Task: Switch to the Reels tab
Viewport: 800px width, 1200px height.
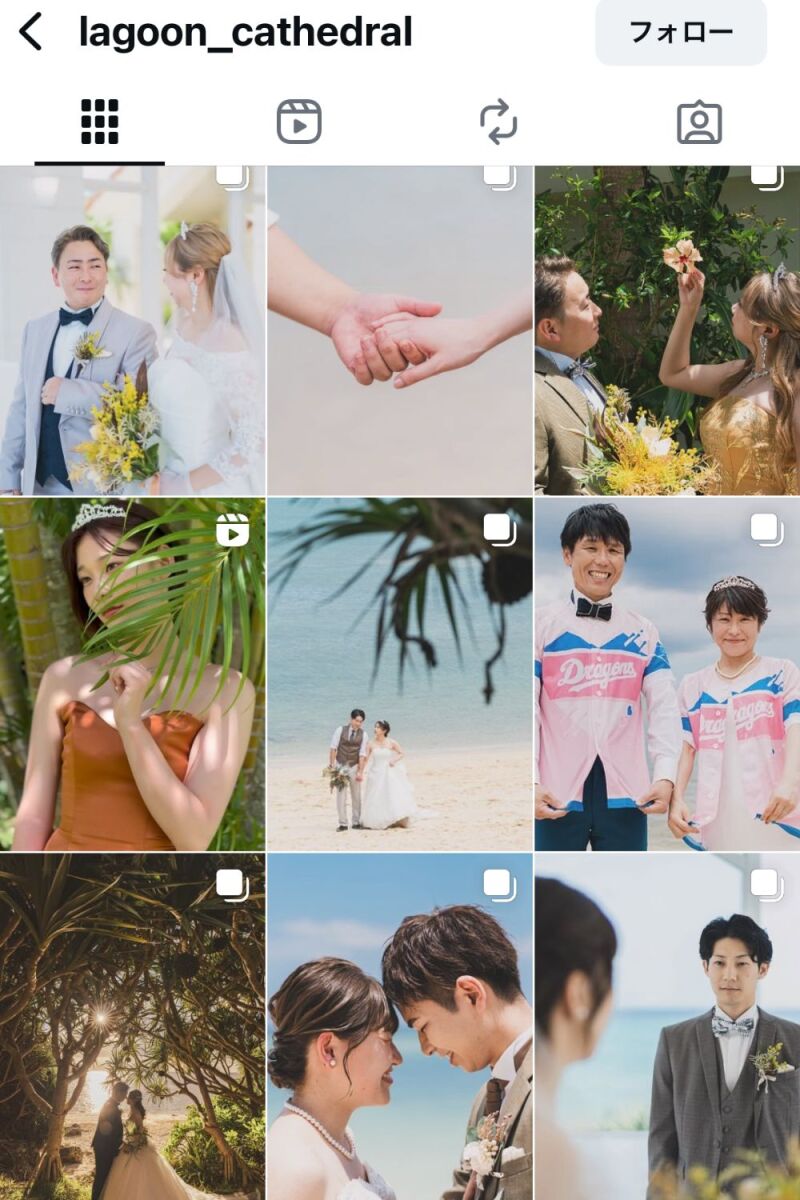Action: pyautogui.click(x=298, y=122)
